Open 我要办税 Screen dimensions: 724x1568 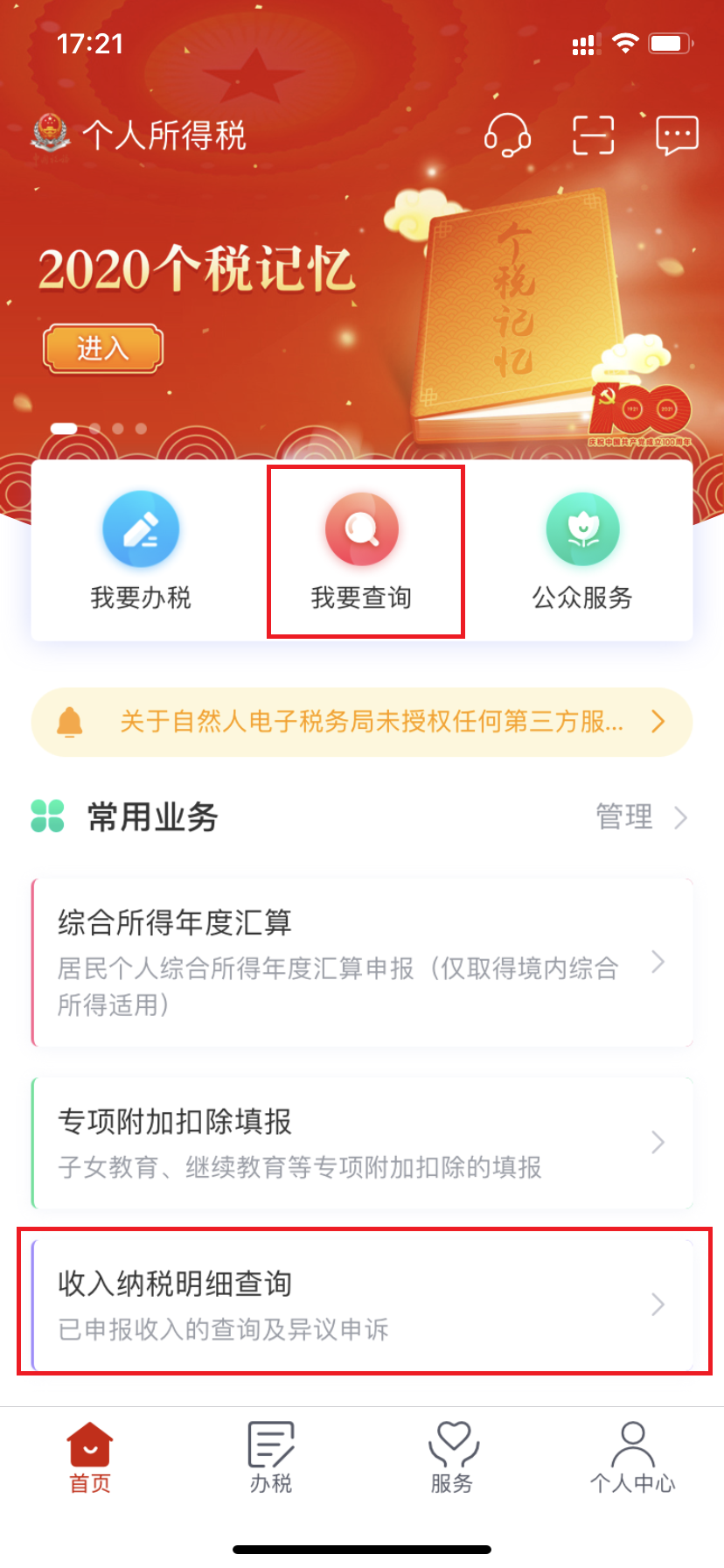[141, 551]
